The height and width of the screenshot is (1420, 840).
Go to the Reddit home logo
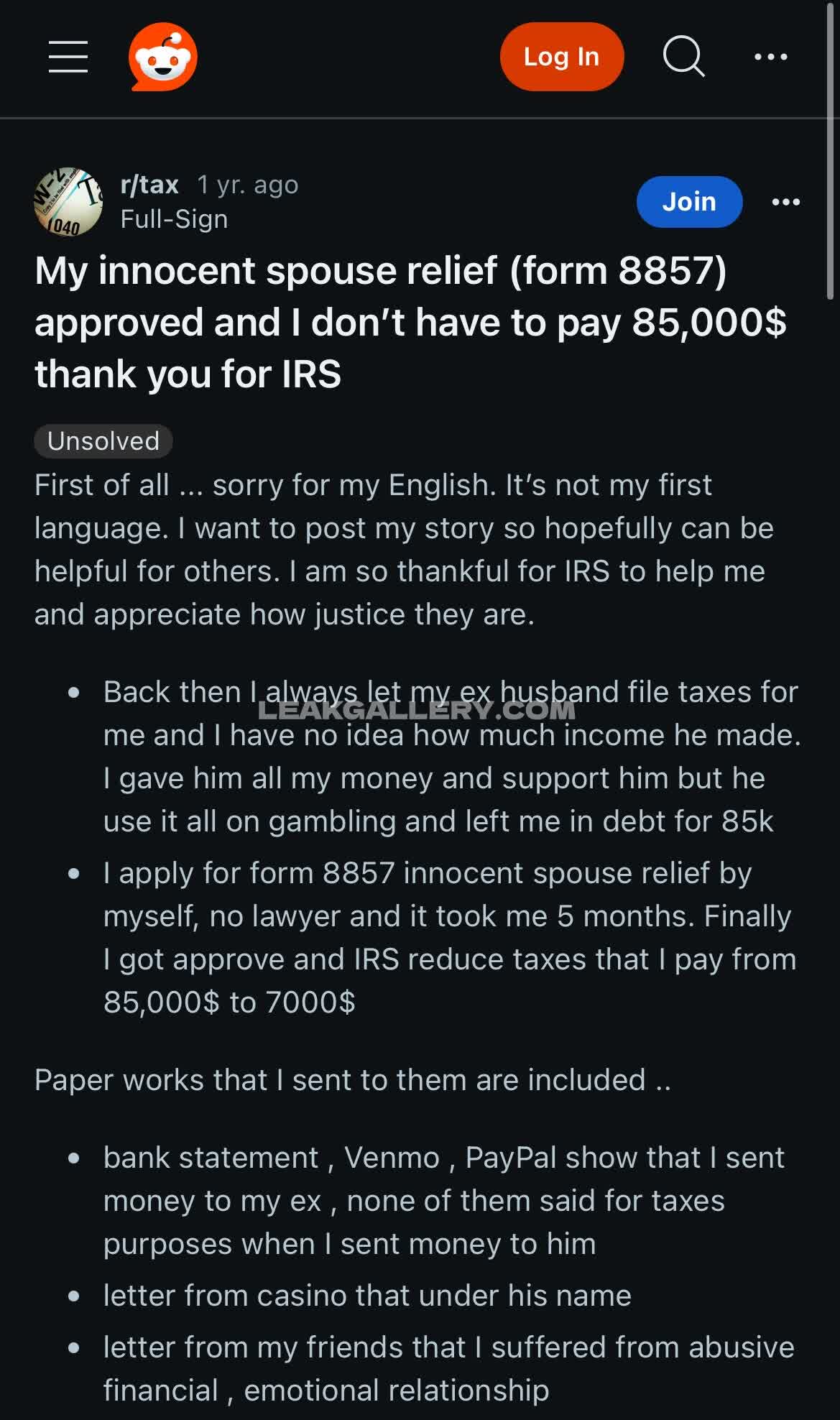click(x=163, y=57)
